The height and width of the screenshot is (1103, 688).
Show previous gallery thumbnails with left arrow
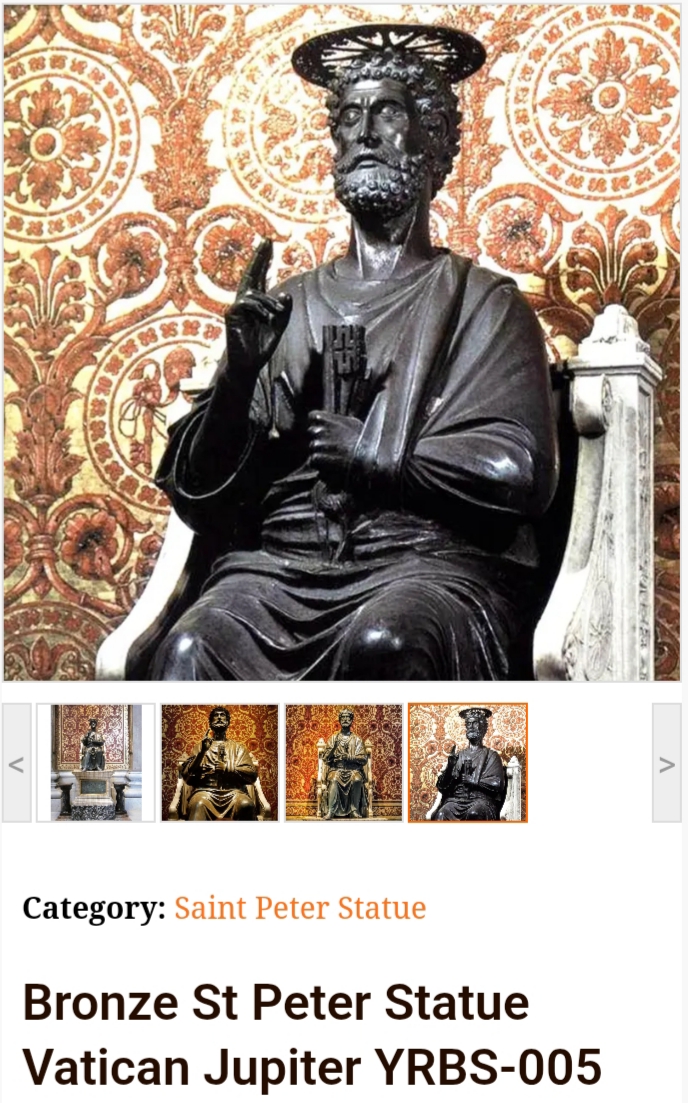tap(16, 763)
